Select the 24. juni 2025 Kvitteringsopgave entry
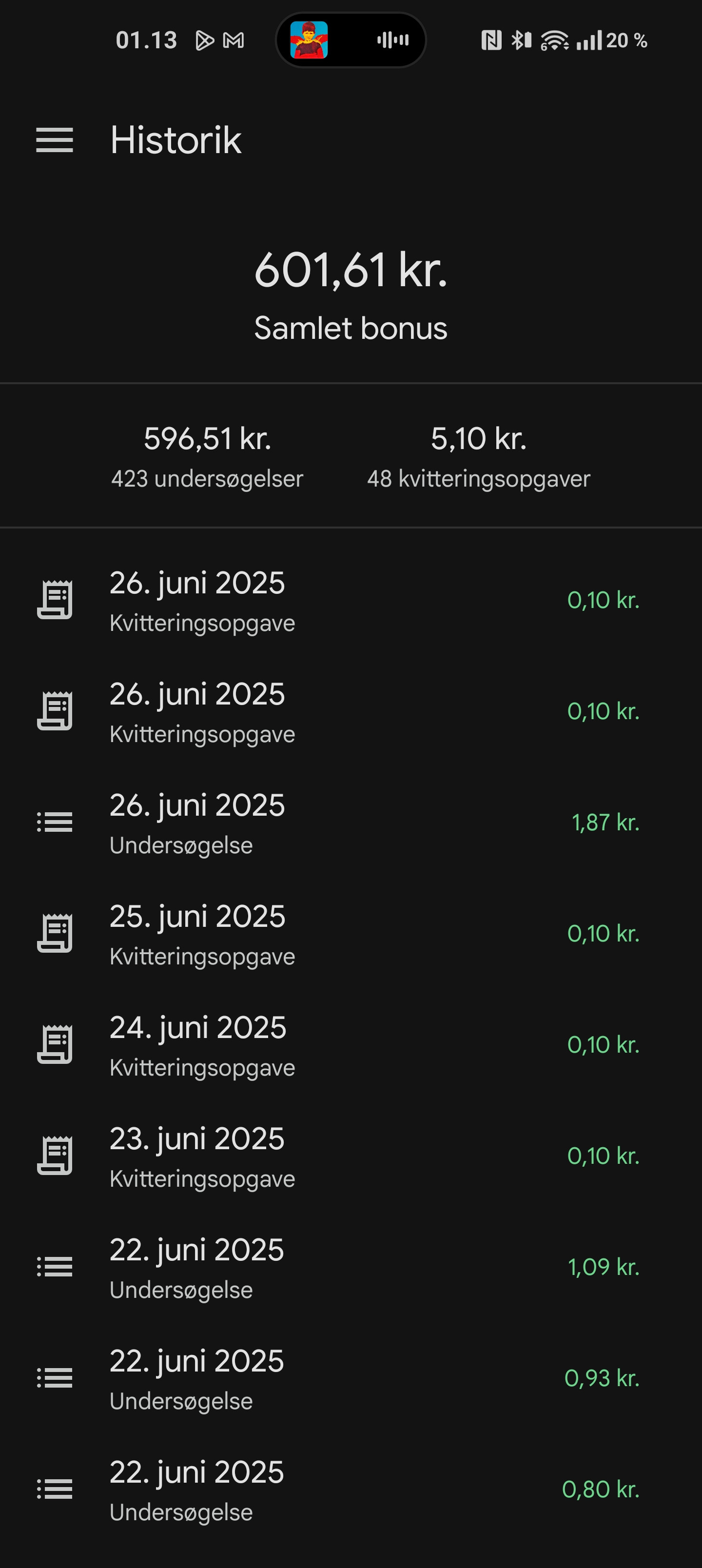Screen dimensions: 702x1568 click(x=350, y=1045)
